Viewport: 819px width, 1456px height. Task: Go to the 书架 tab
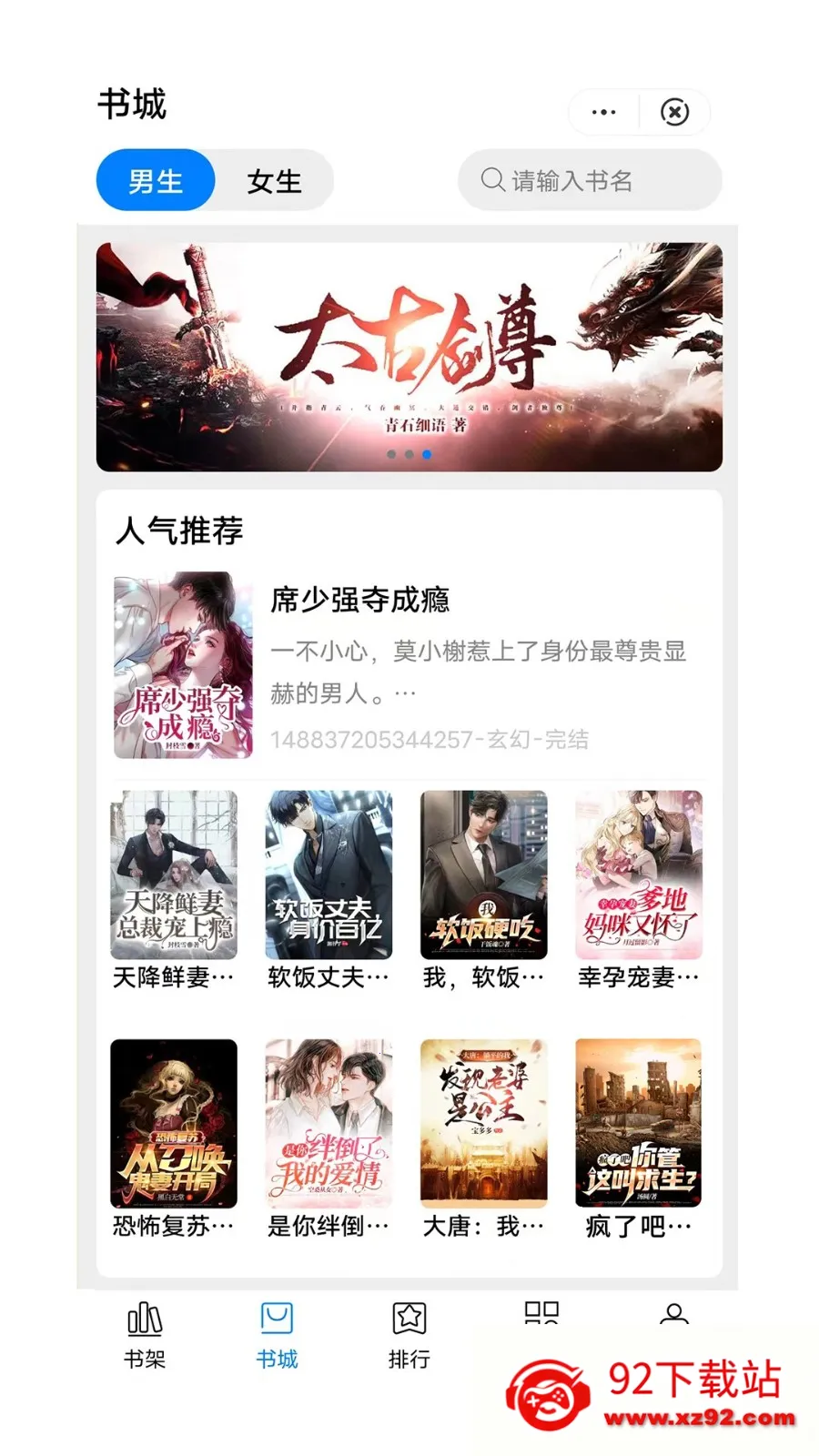click(145, 1335)
